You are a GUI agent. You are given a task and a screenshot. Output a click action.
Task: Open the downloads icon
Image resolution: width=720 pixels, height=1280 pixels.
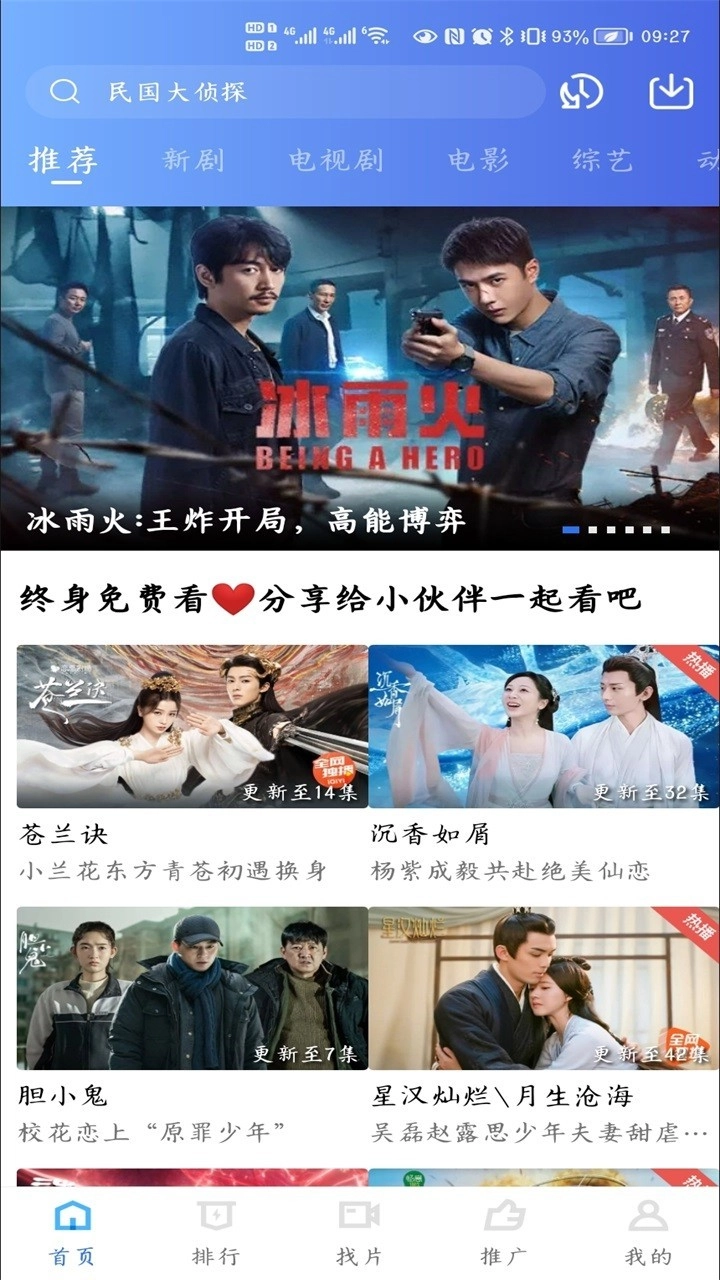coord(671,92)
